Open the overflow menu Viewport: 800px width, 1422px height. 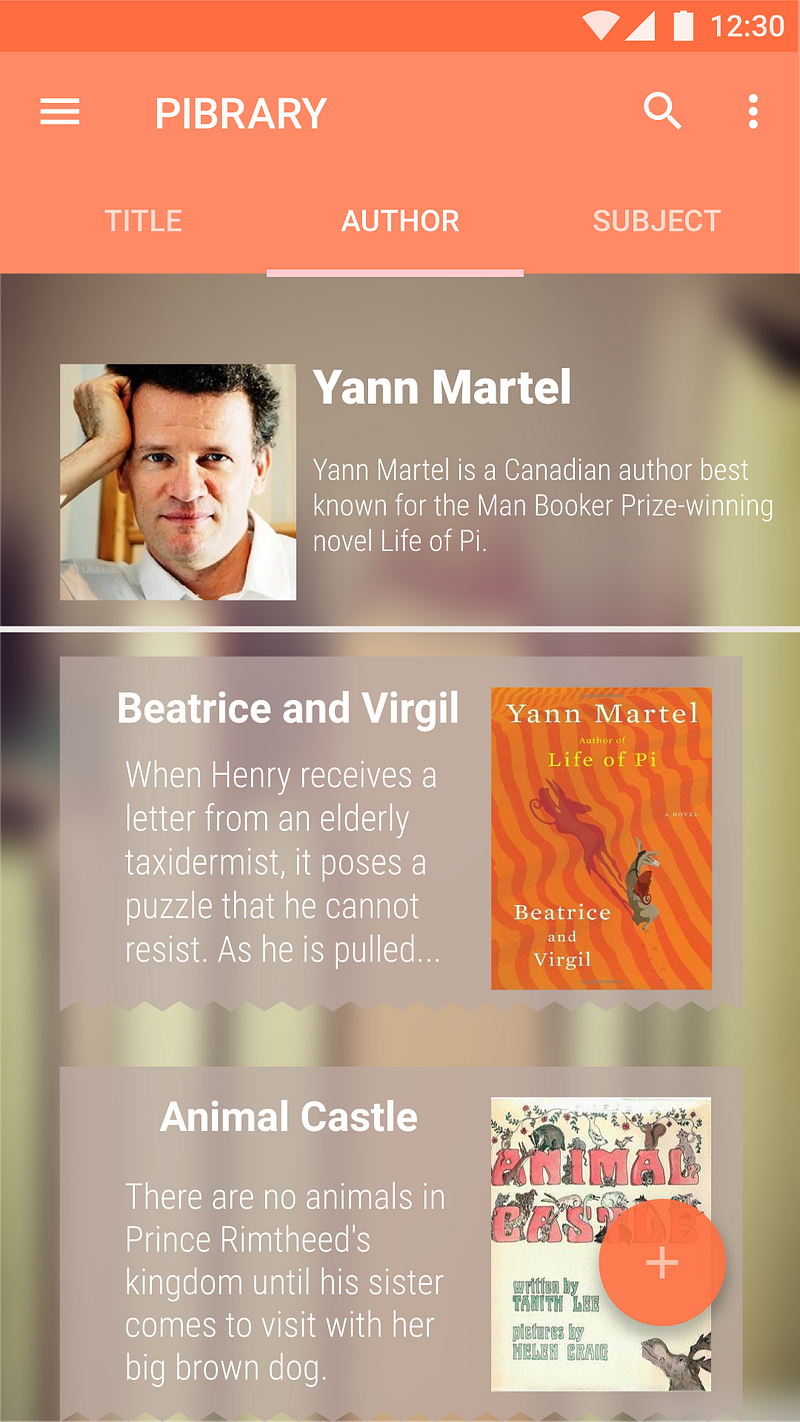pos(753,112)
